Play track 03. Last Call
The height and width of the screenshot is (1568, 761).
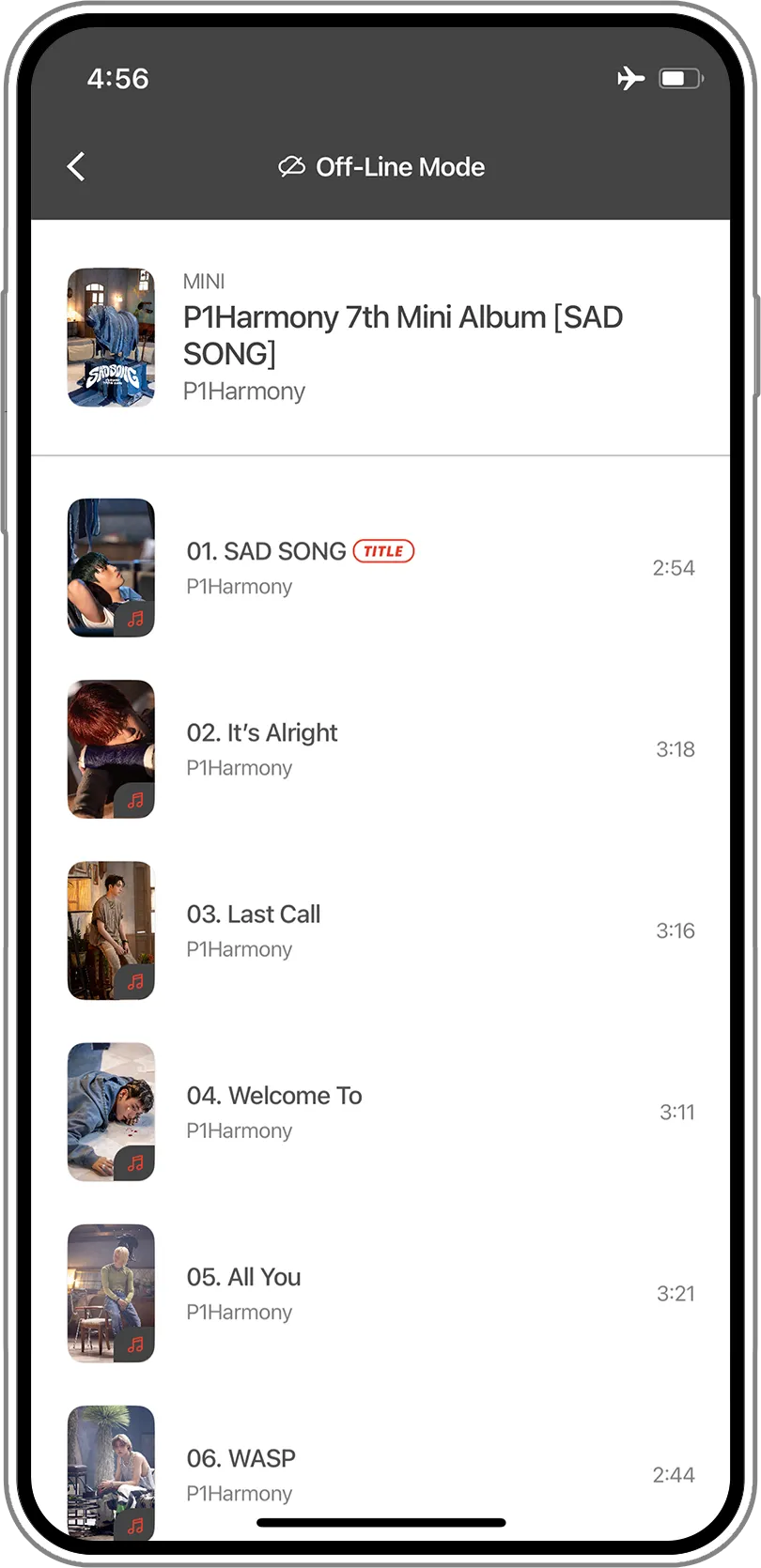254,914
